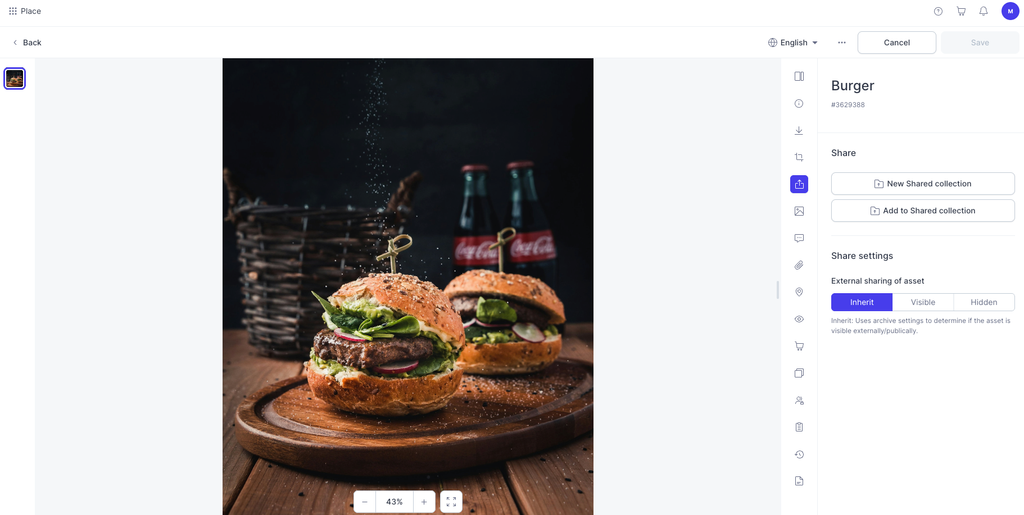Zoom out with the minus button

(365, 502)
